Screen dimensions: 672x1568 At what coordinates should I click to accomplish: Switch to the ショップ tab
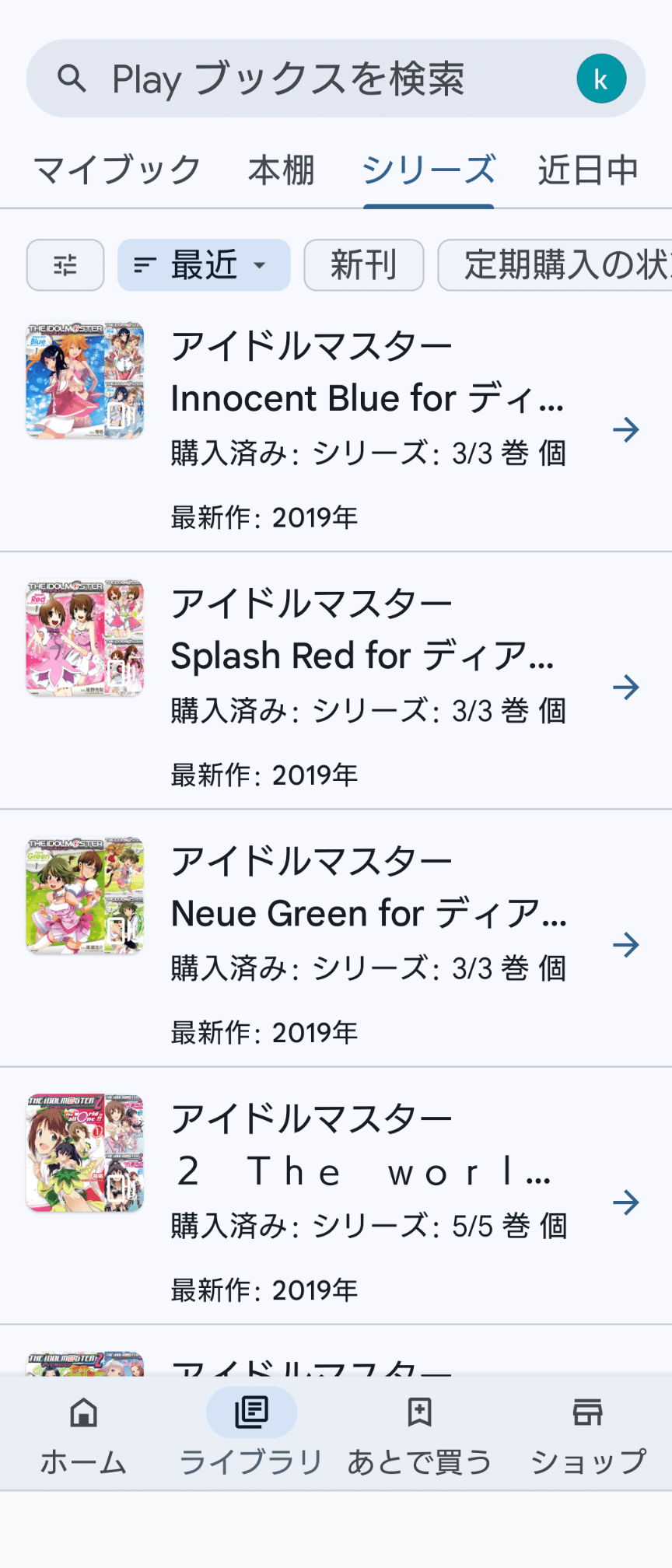click(588, 1434)
